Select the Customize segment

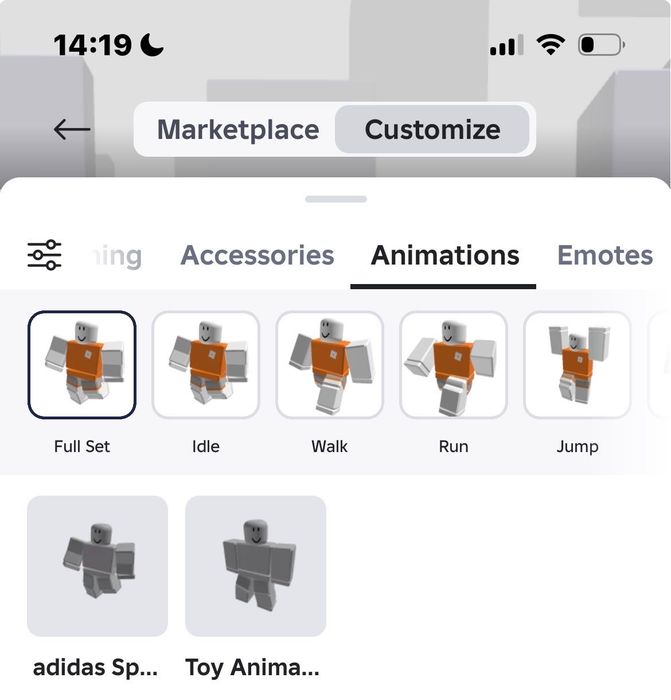432,130
